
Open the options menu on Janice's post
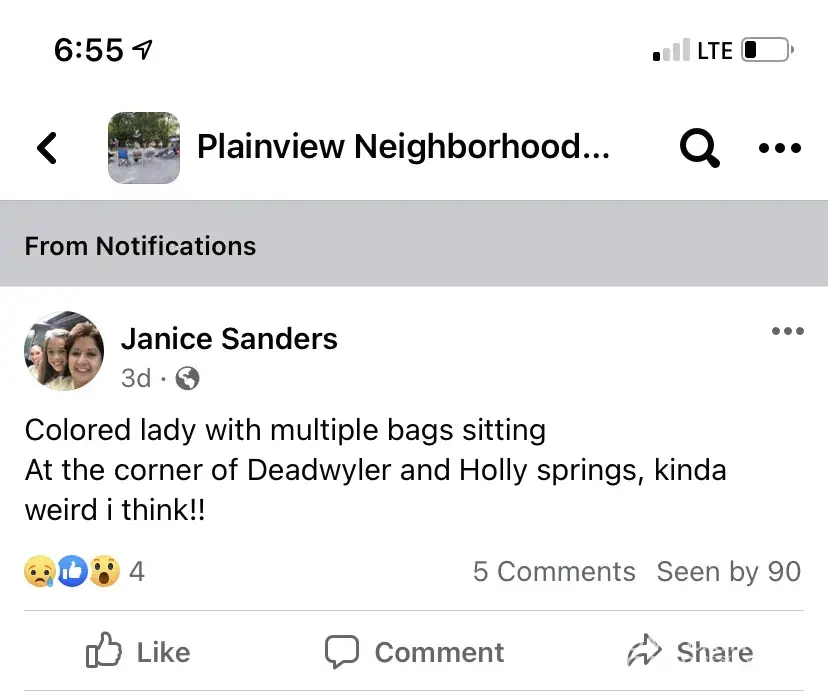point(787,332)
